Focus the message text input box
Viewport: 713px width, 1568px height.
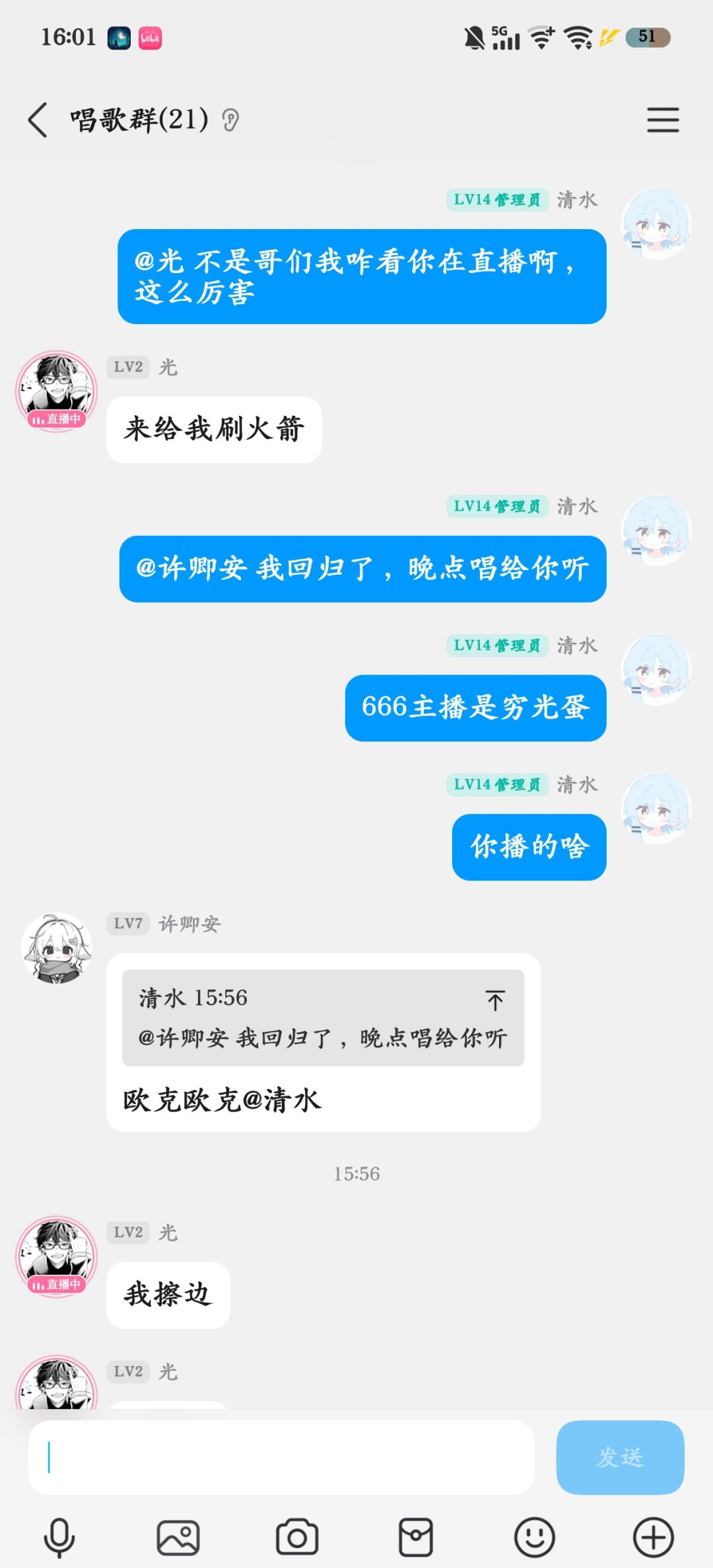[281, 1457]
